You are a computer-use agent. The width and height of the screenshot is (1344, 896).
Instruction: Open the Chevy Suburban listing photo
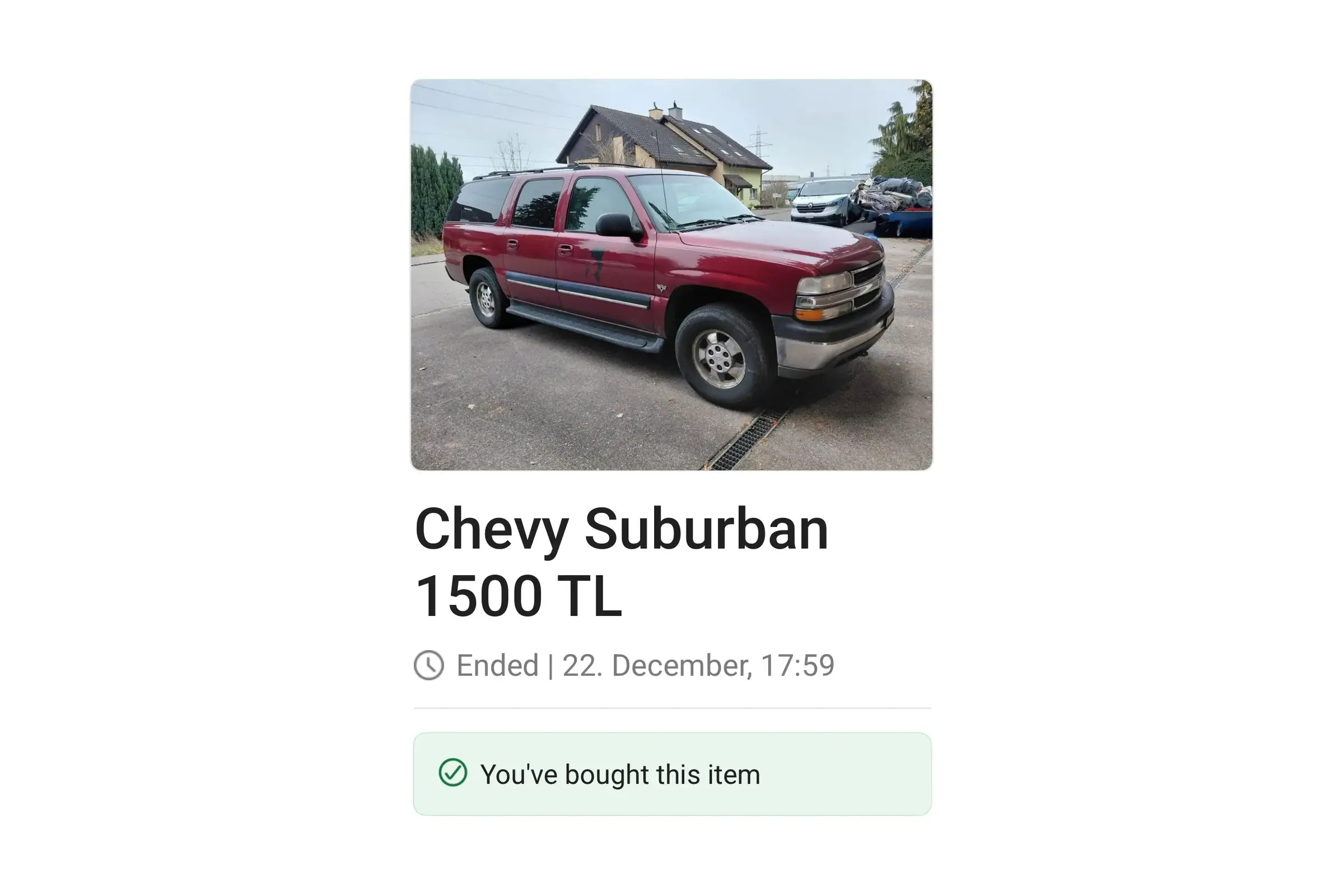pos(671,274)
